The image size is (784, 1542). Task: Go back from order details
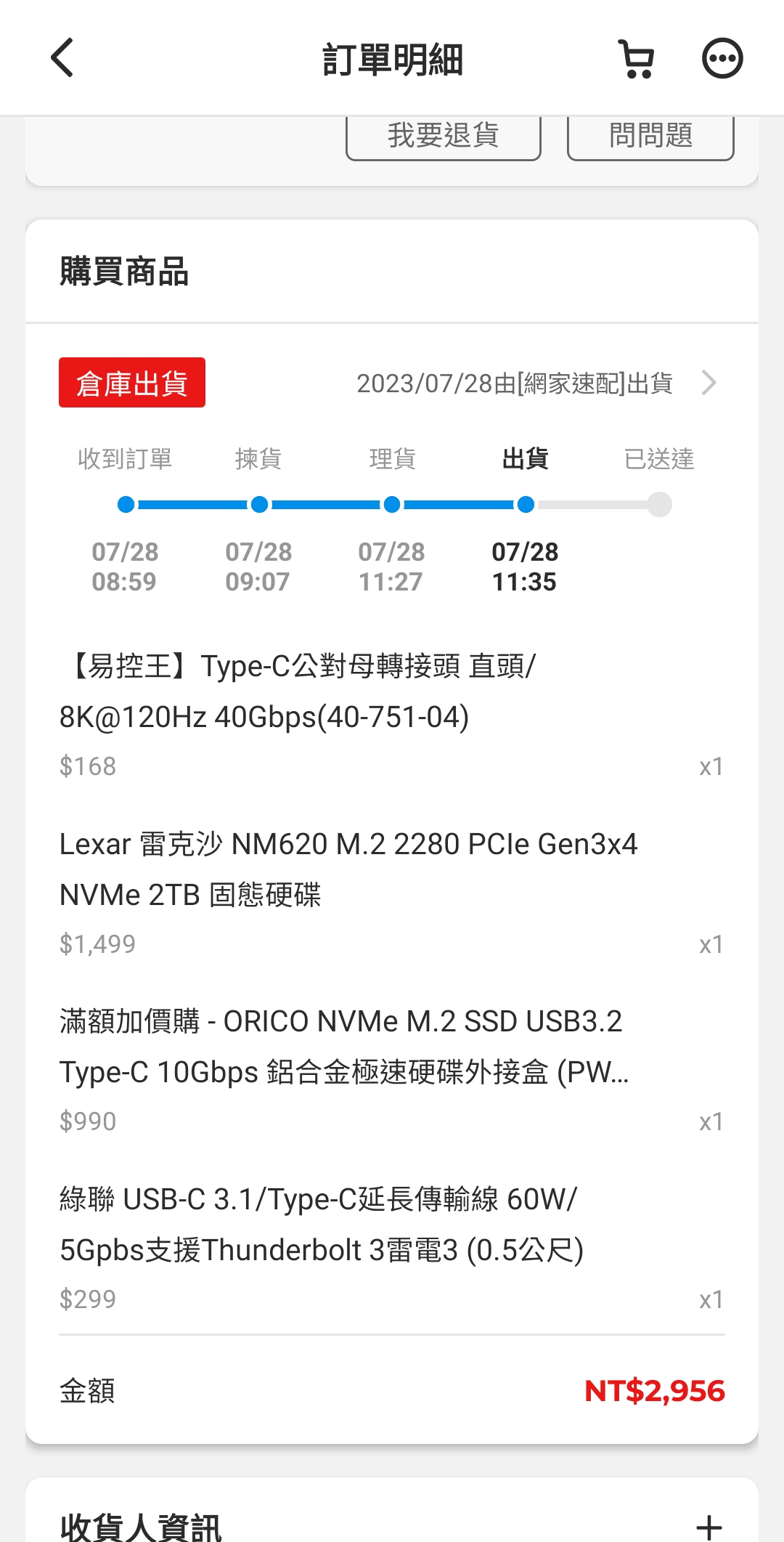(62, 58)
